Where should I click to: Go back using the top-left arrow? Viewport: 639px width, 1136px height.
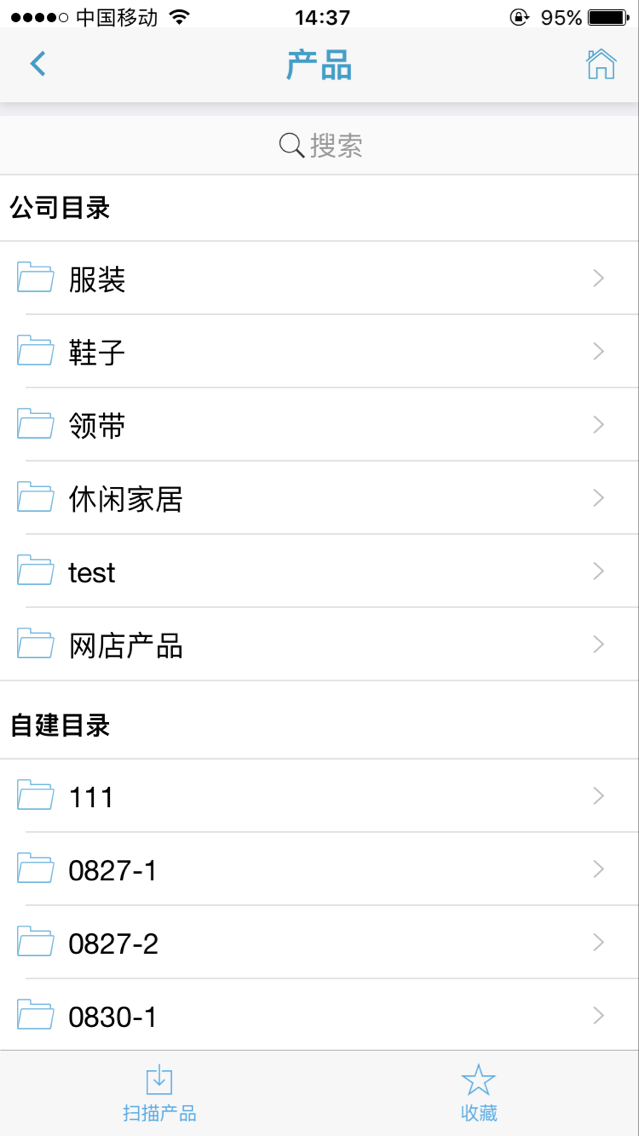point(38,64)
